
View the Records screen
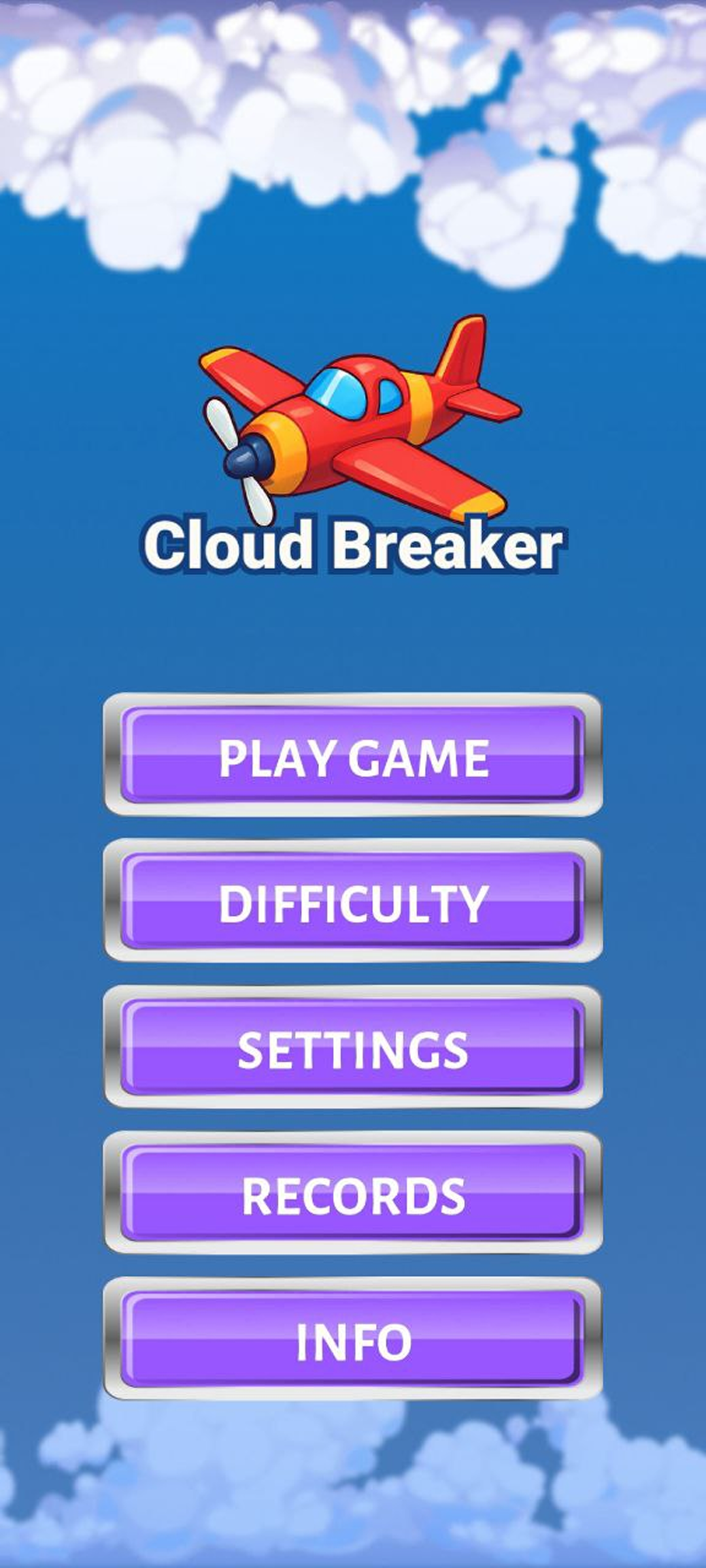pyautogui.click(x=353, y=1195)
